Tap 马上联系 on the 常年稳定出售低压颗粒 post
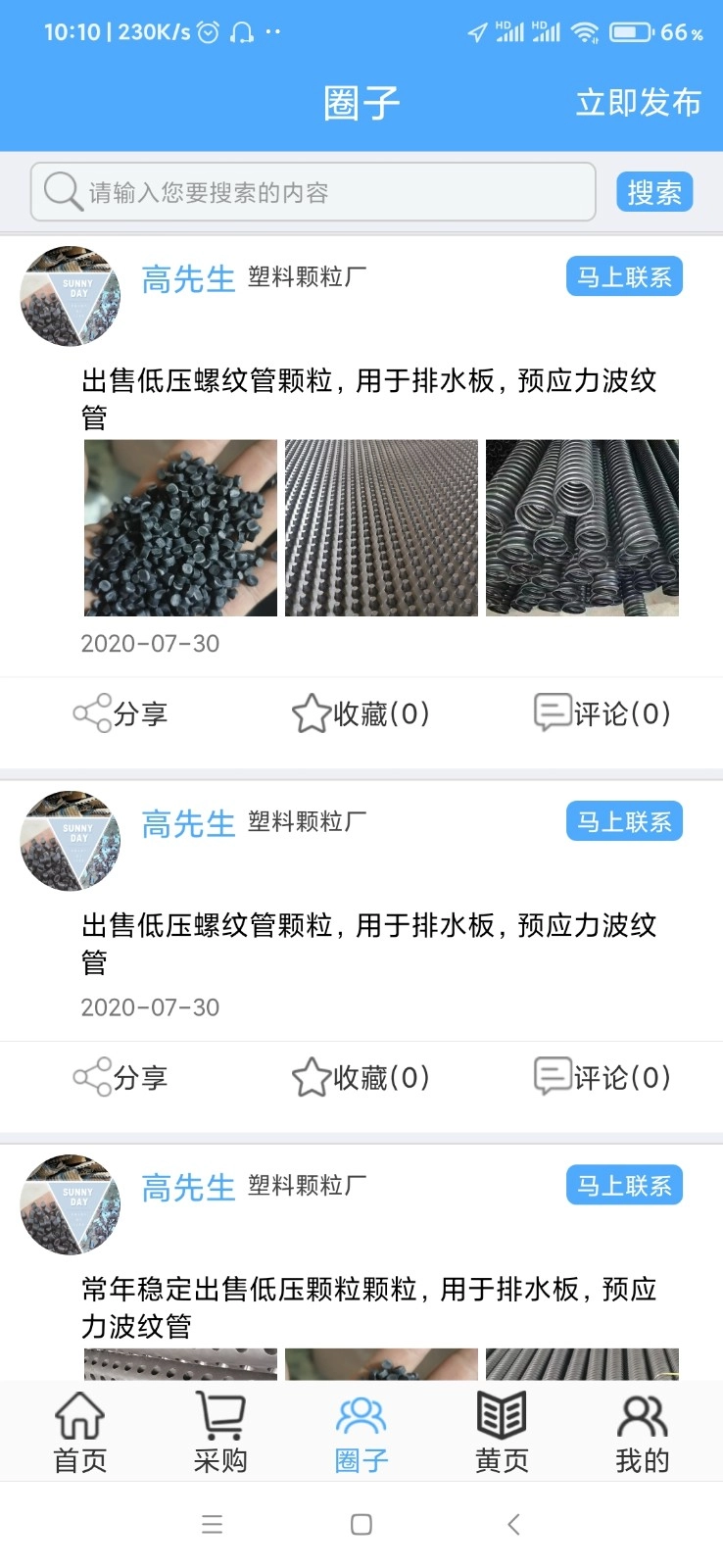723x1568 pixels. point(624,1186)
